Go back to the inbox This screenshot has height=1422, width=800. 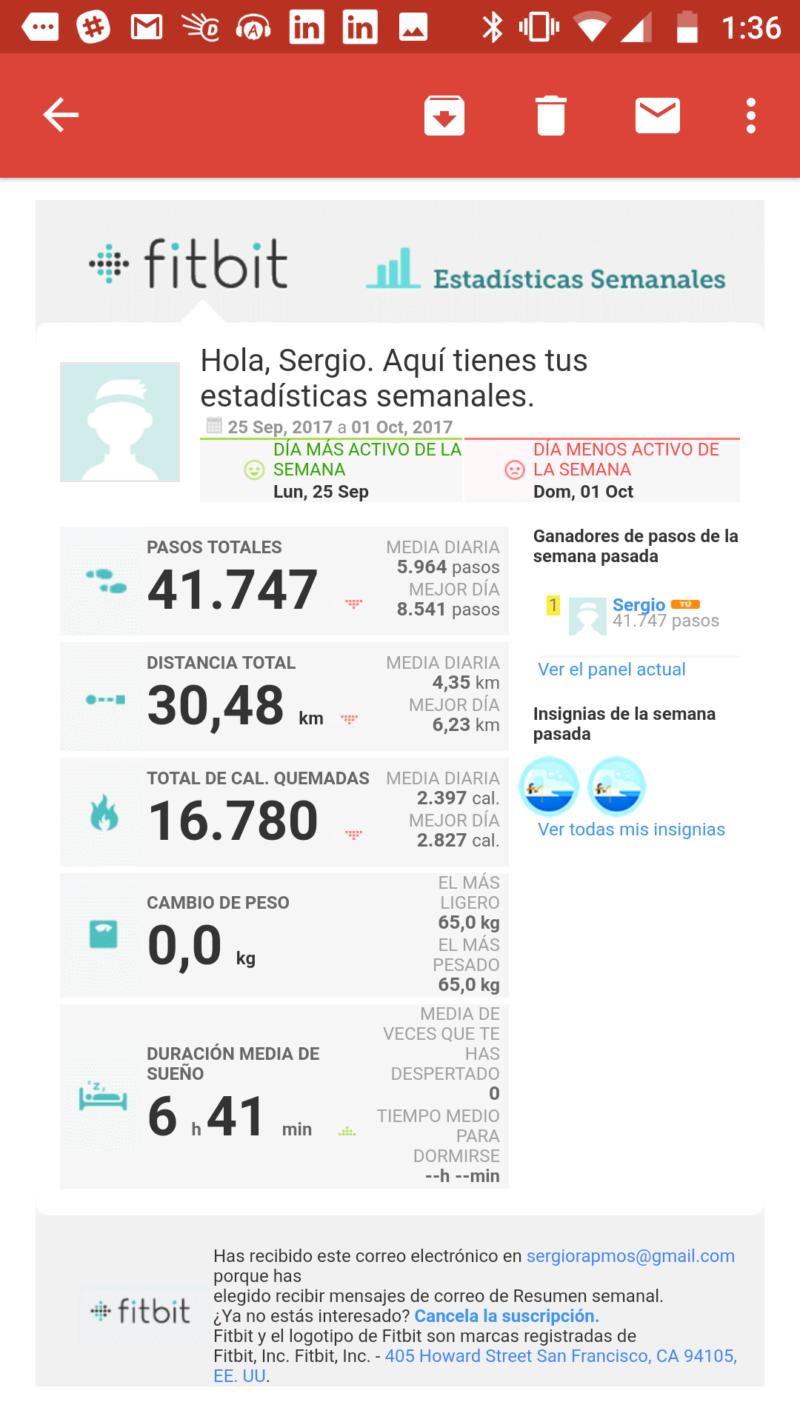click(60, 116)
